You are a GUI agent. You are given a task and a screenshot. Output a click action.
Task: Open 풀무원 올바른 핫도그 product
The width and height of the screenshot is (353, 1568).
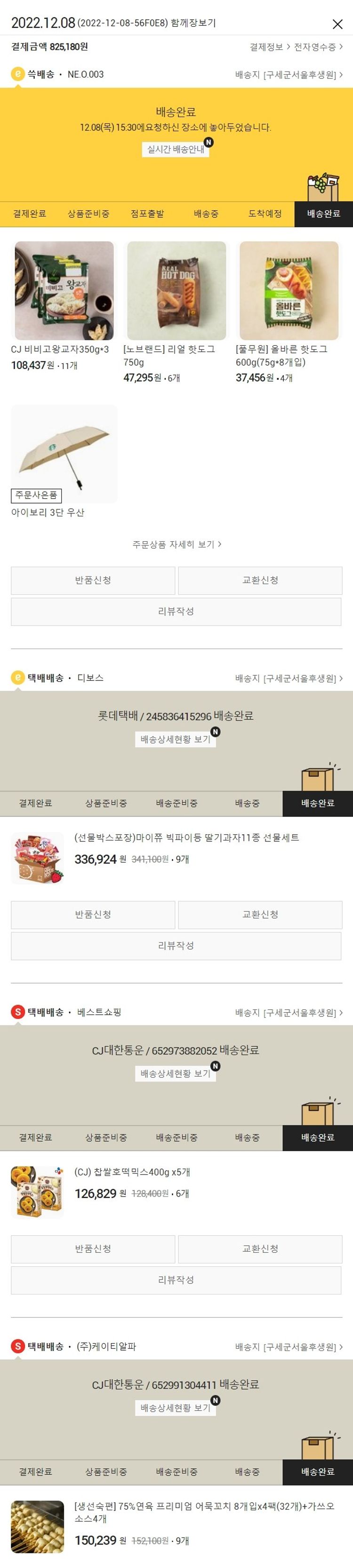point(289,291)
